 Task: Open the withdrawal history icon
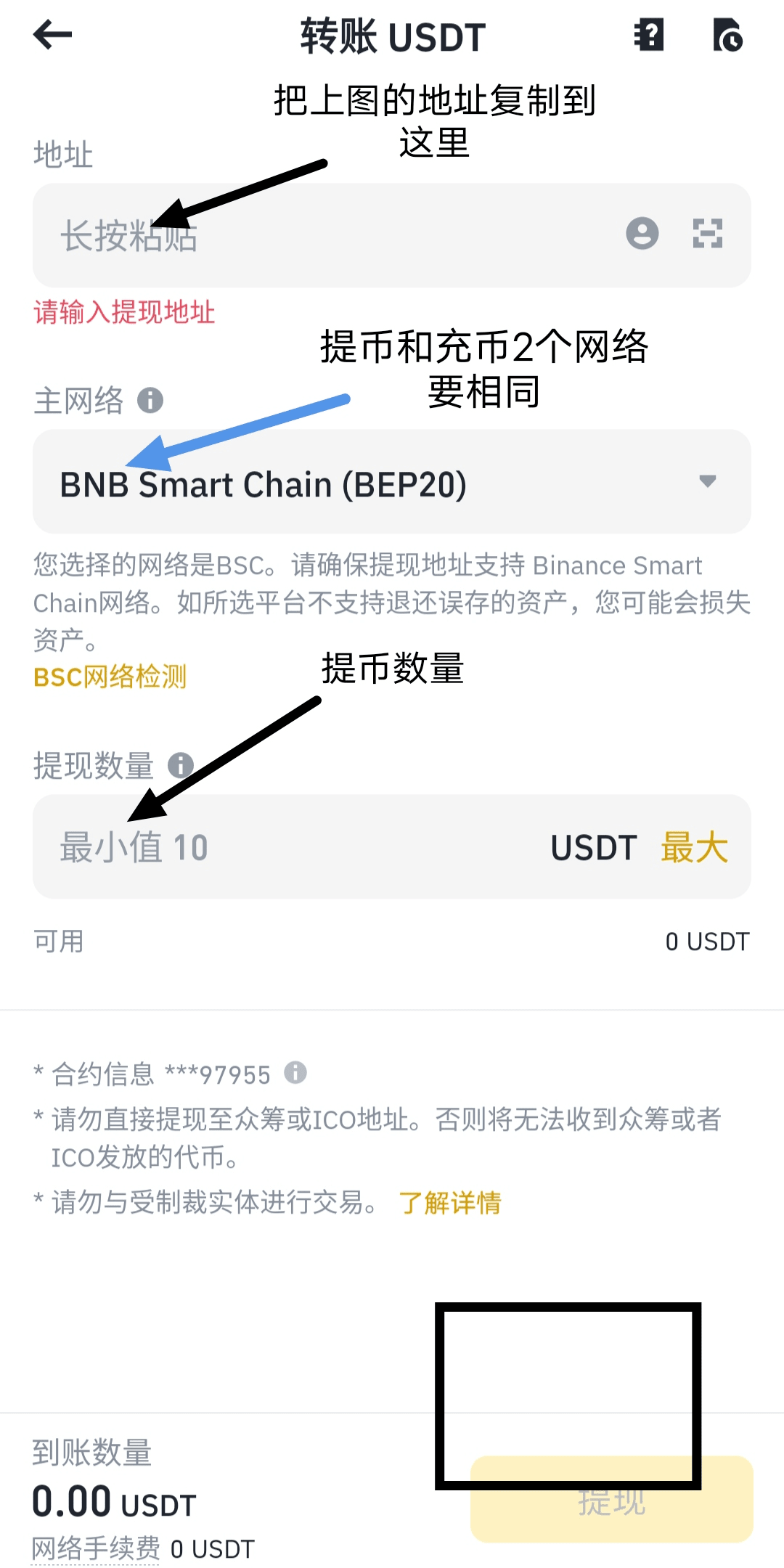(x=728, y=36)
